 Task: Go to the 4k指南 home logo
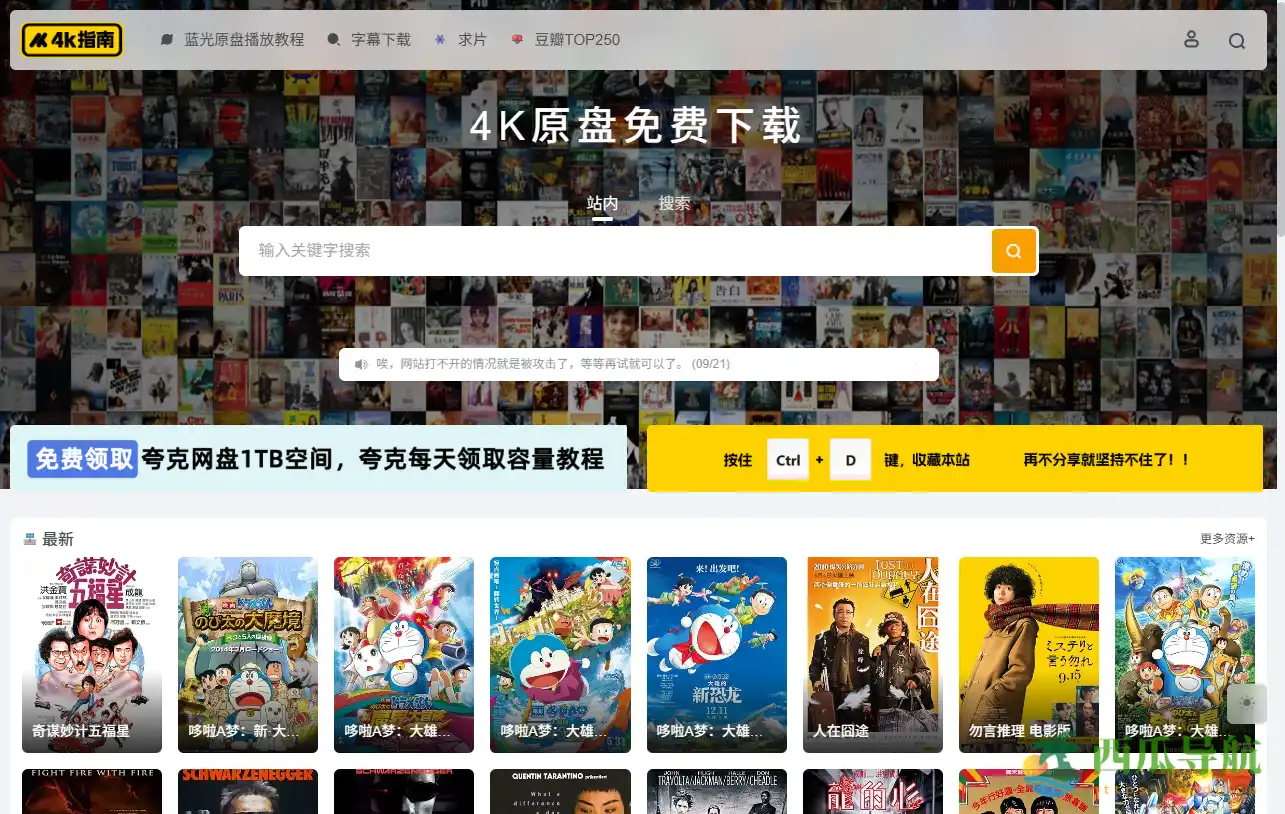point(72,40)
